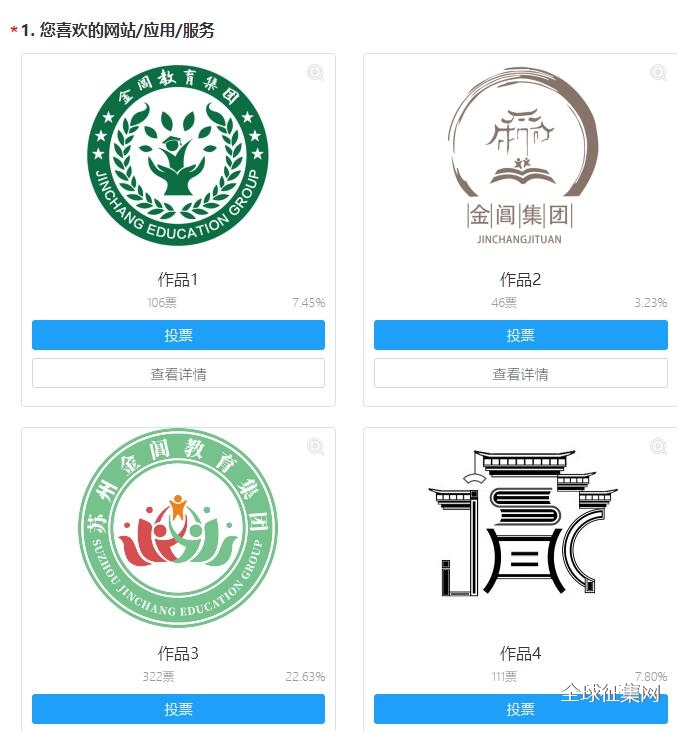Image resolution: width=677 pixels, height=731 pixels.
Task: View details of 作品2
Action: click(520, 374)
